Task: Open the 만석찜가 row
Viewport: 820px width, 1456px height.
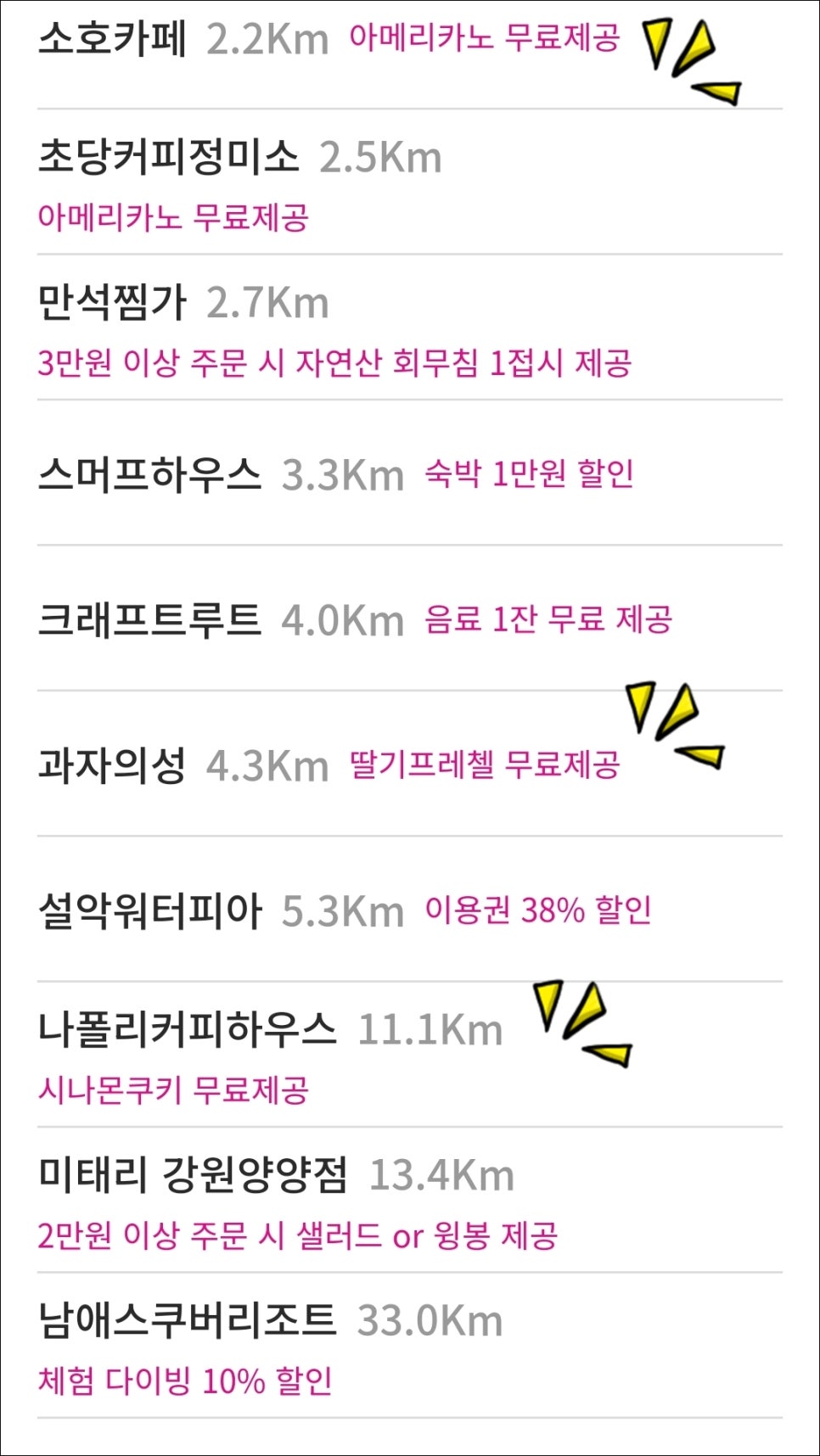Action: [112, 303]
